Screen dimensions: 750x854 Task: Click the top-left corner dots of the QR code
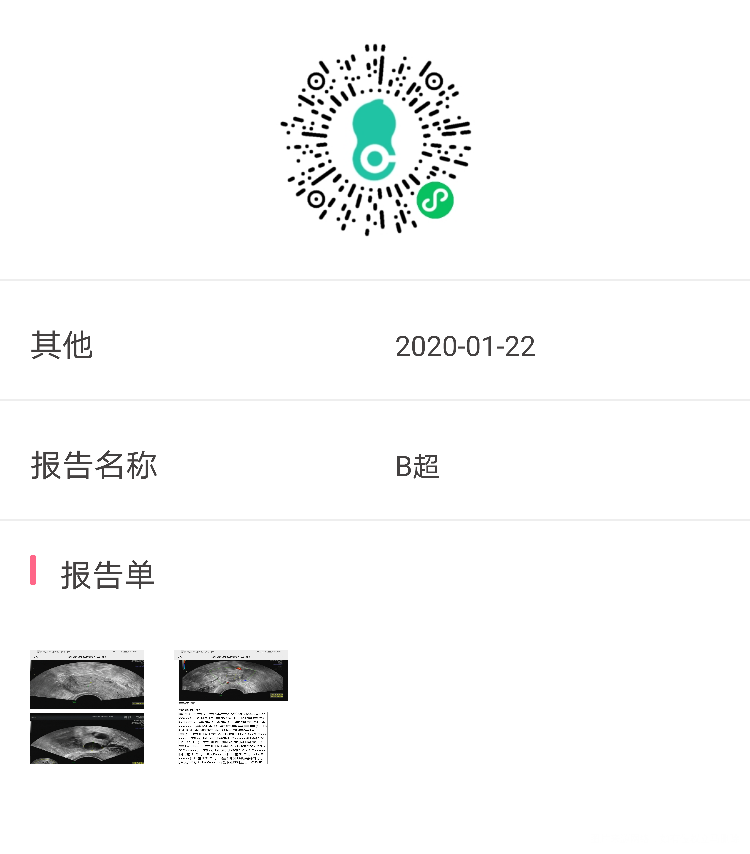[315, 80]
